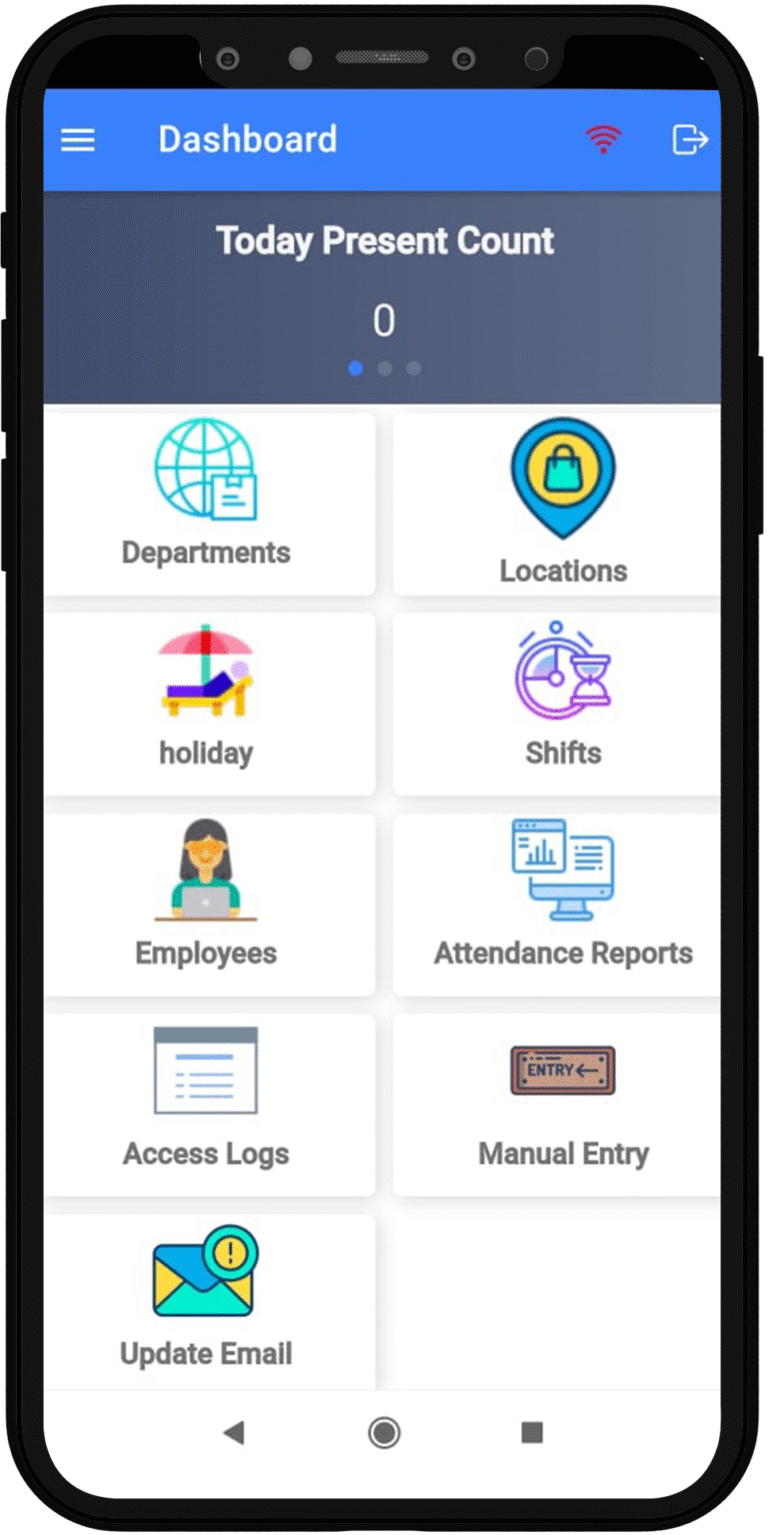View the Shifts section
Screen dimensions: 784x1535
click(x=561, y=704)
